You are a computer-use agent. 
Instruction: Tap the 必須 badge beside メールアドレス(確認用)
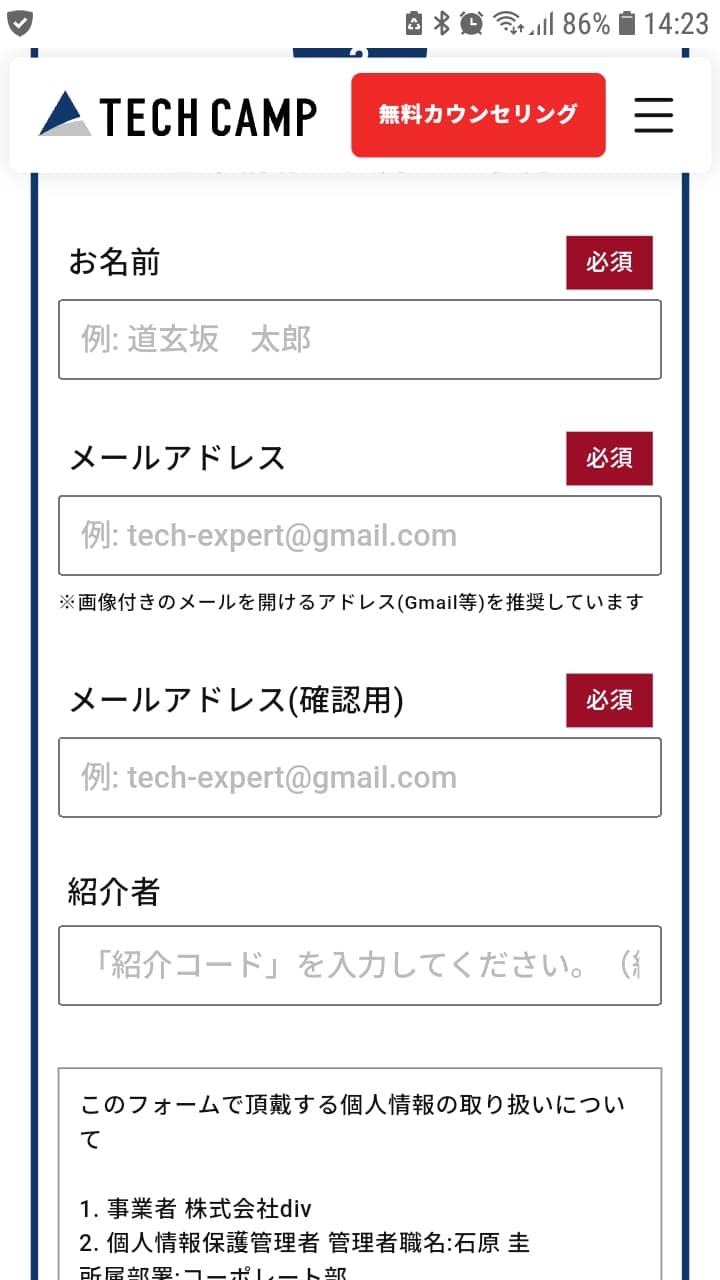610,700
